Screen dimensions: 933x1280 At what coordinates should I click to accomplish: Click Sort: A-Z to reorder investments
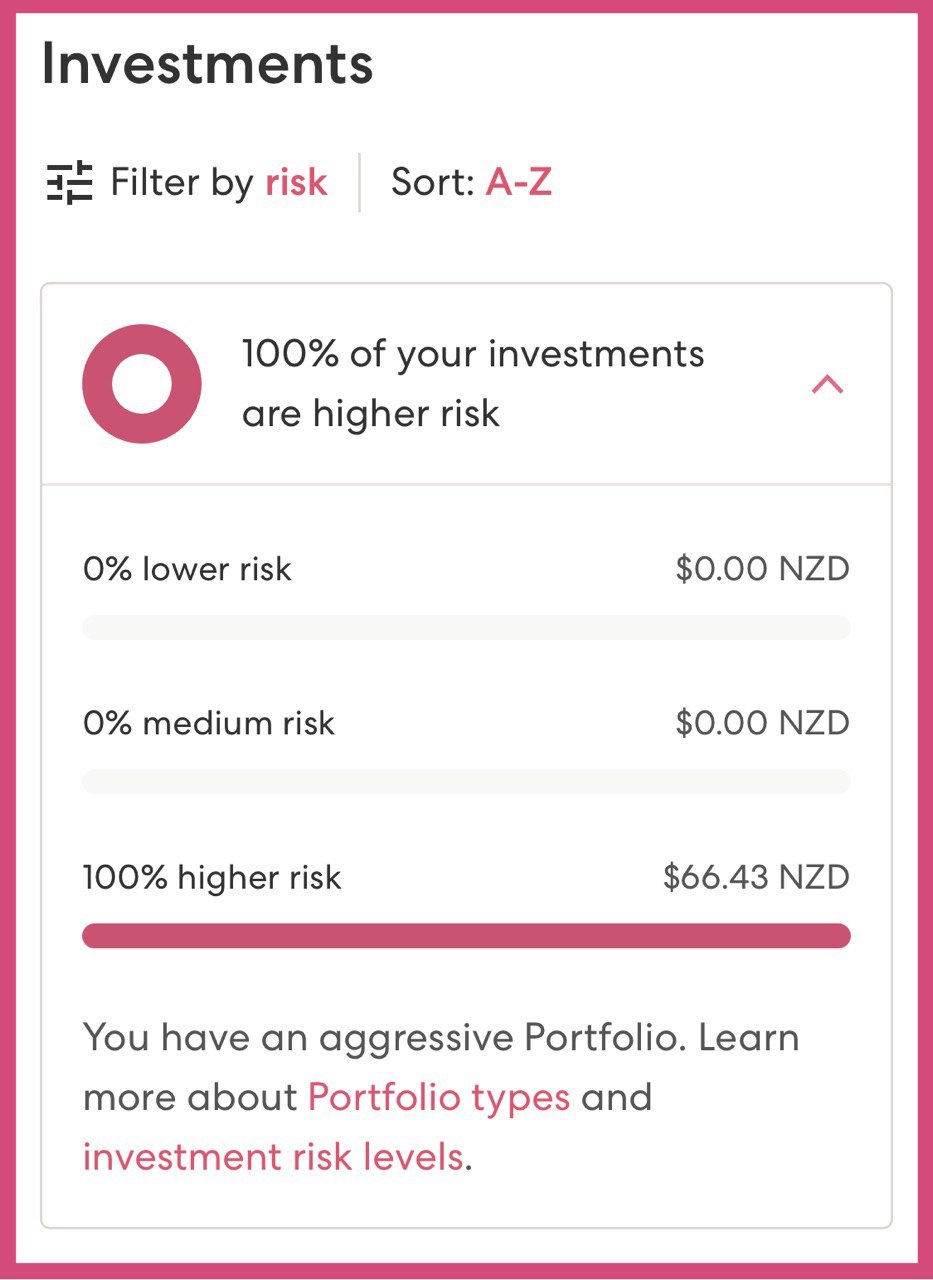(473, 182)
